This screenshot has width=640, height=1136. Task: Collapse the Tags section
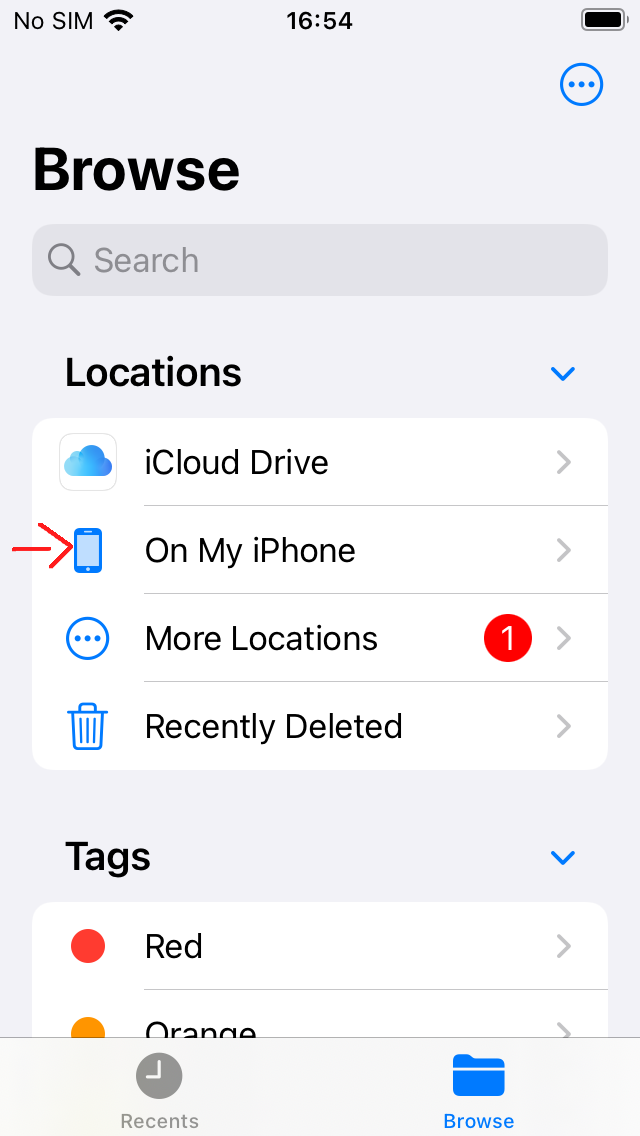click(x=563, y=858)
